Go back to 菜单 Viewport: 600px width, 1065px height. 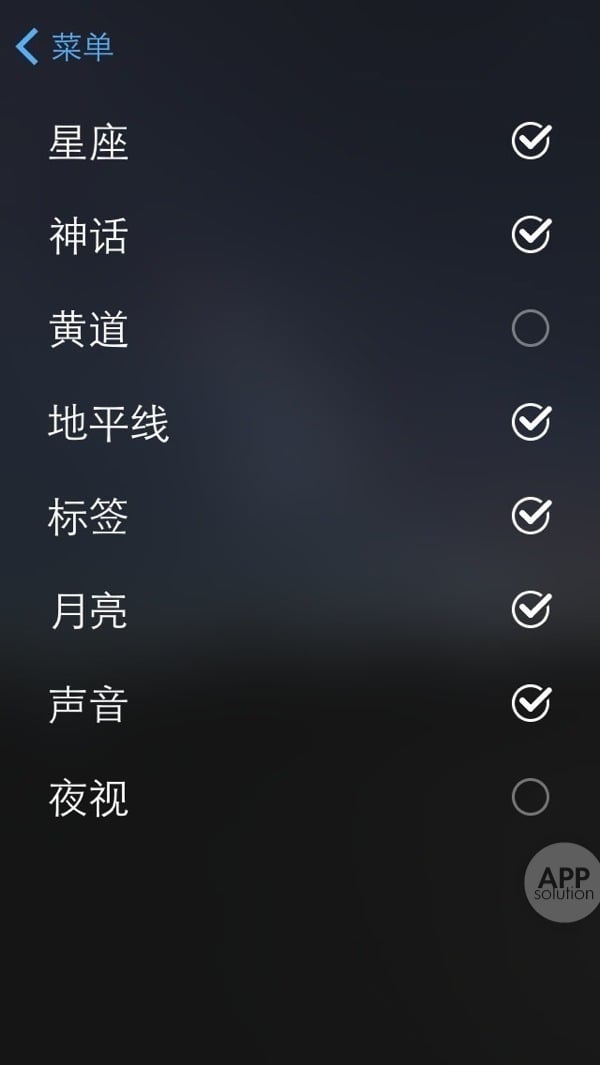(x=65, y=47)
